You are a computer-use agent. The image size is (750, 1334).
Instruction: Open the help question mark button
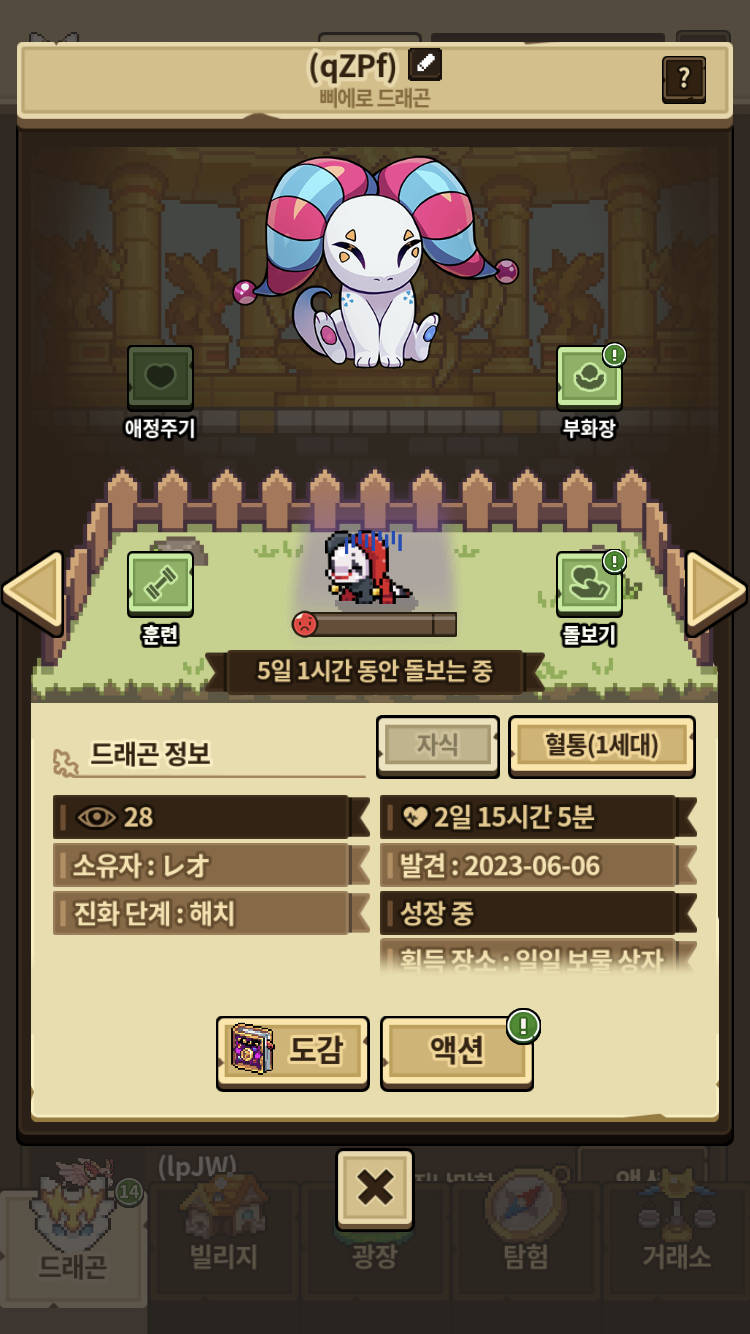click(684, 79)
